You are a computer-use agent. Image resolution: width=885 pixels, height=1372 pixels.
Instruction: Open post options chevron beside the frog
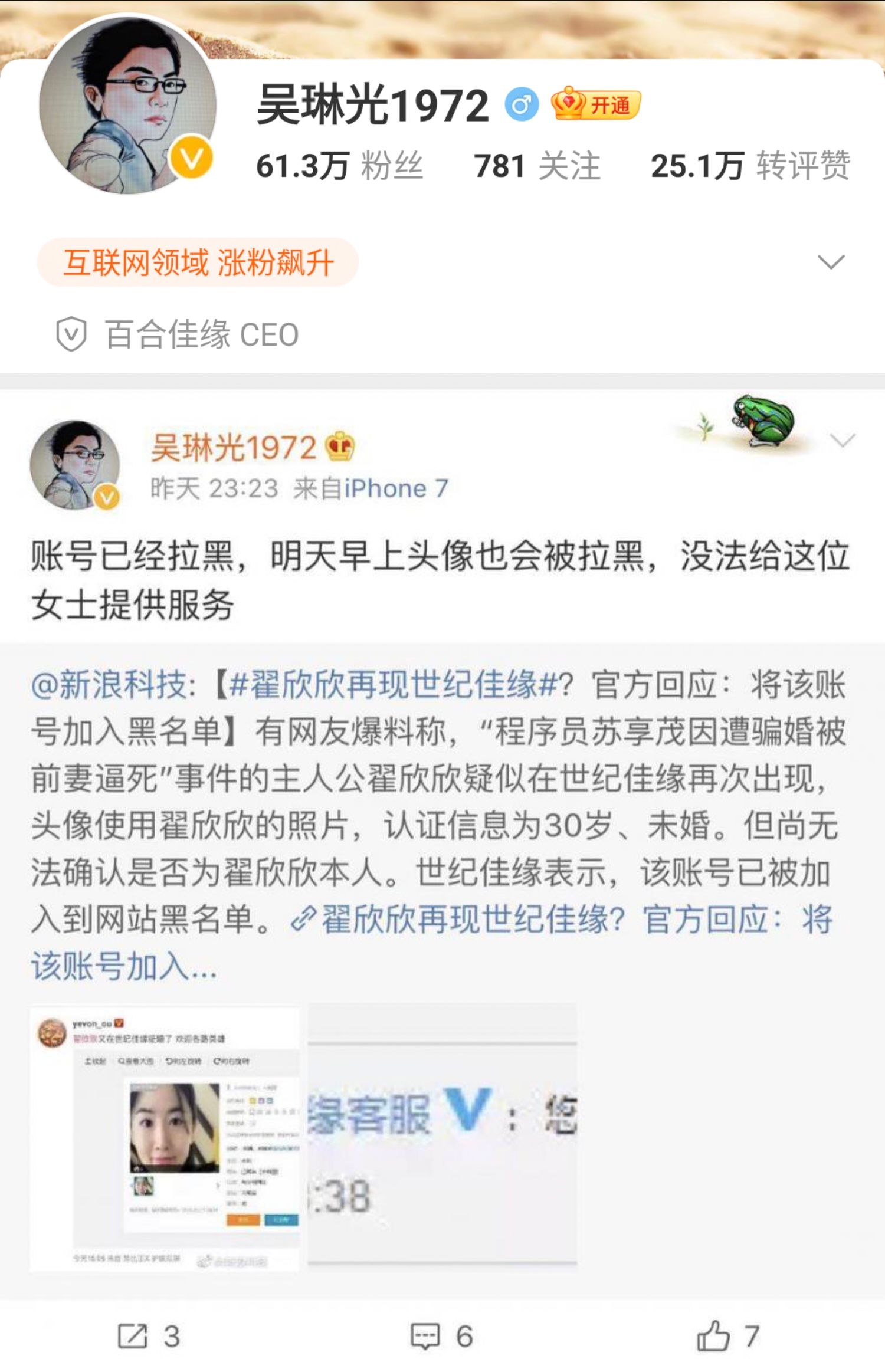click(x=842, y=440)
